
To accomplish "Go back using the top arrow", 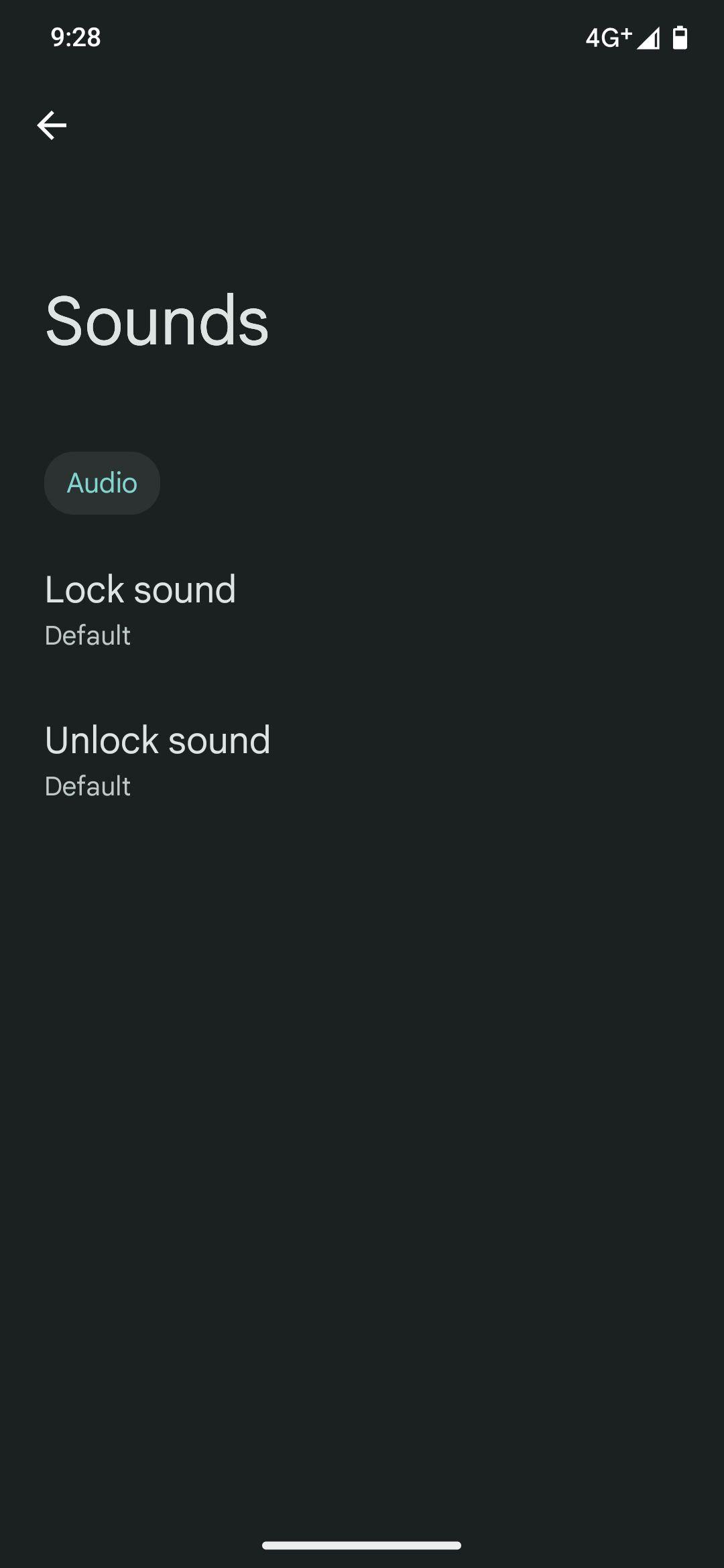I will 52,125.
